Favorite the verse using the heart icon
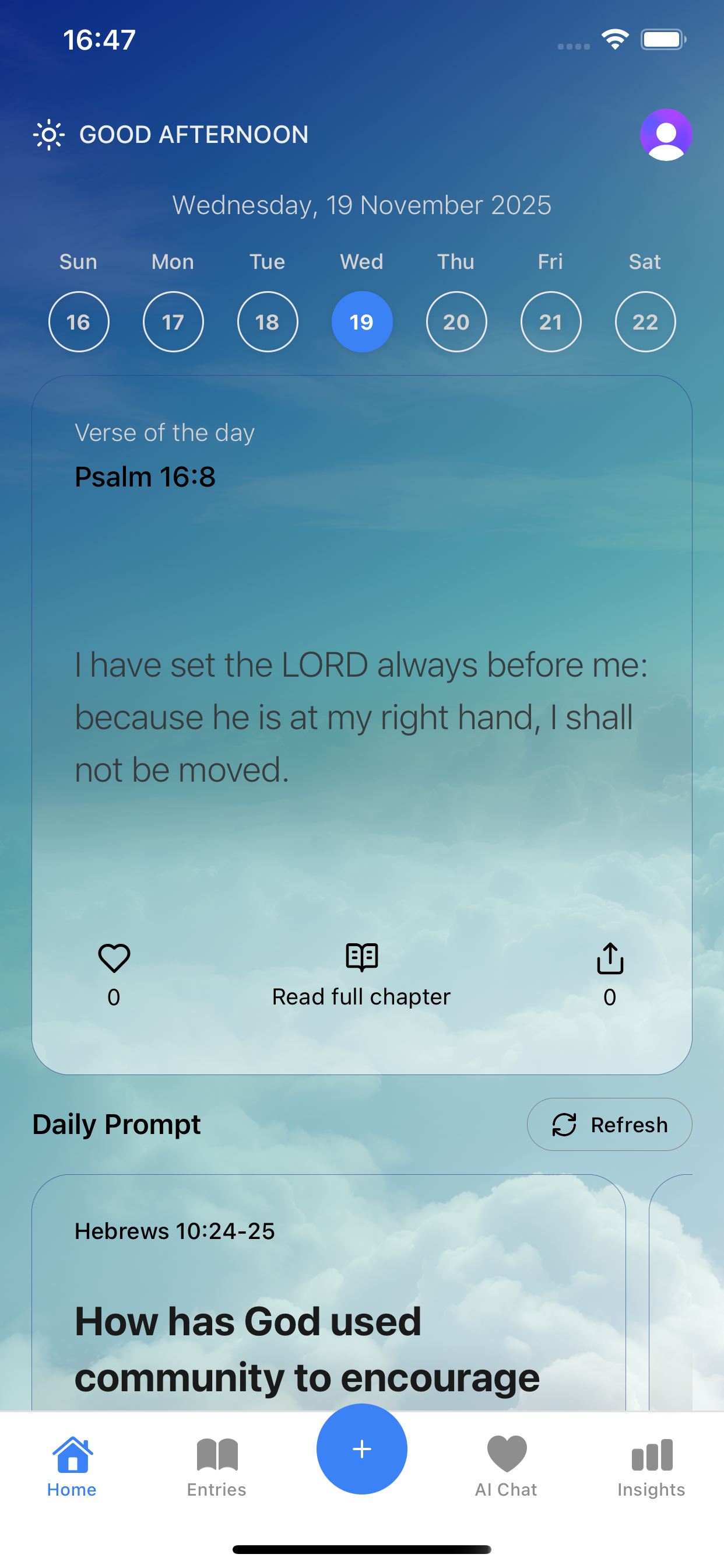Screen dimensions: 724x1568 click(x=113, y=957)
